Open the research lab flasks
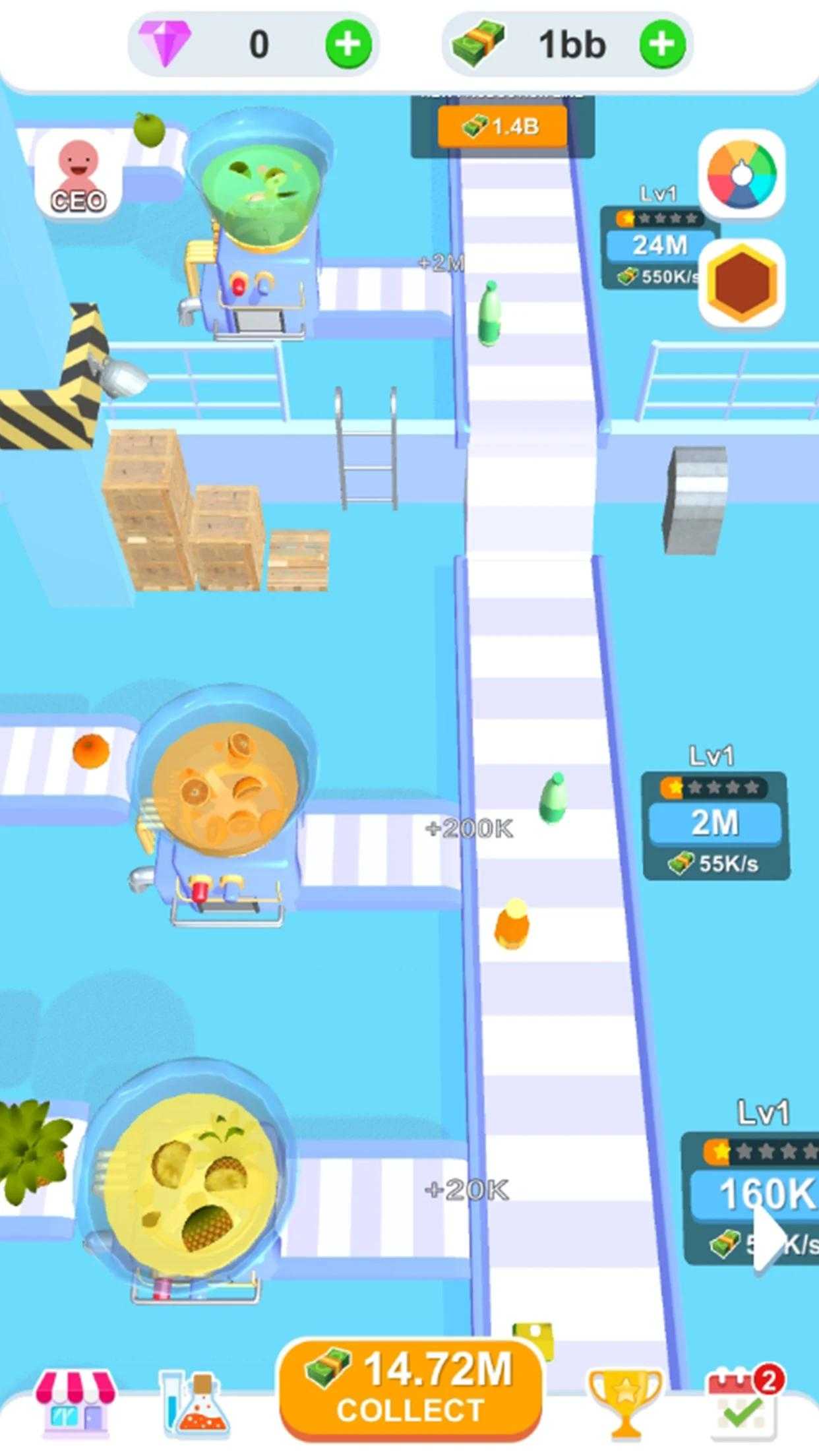Screen dimensions: 819x1456 (195, 1404)
